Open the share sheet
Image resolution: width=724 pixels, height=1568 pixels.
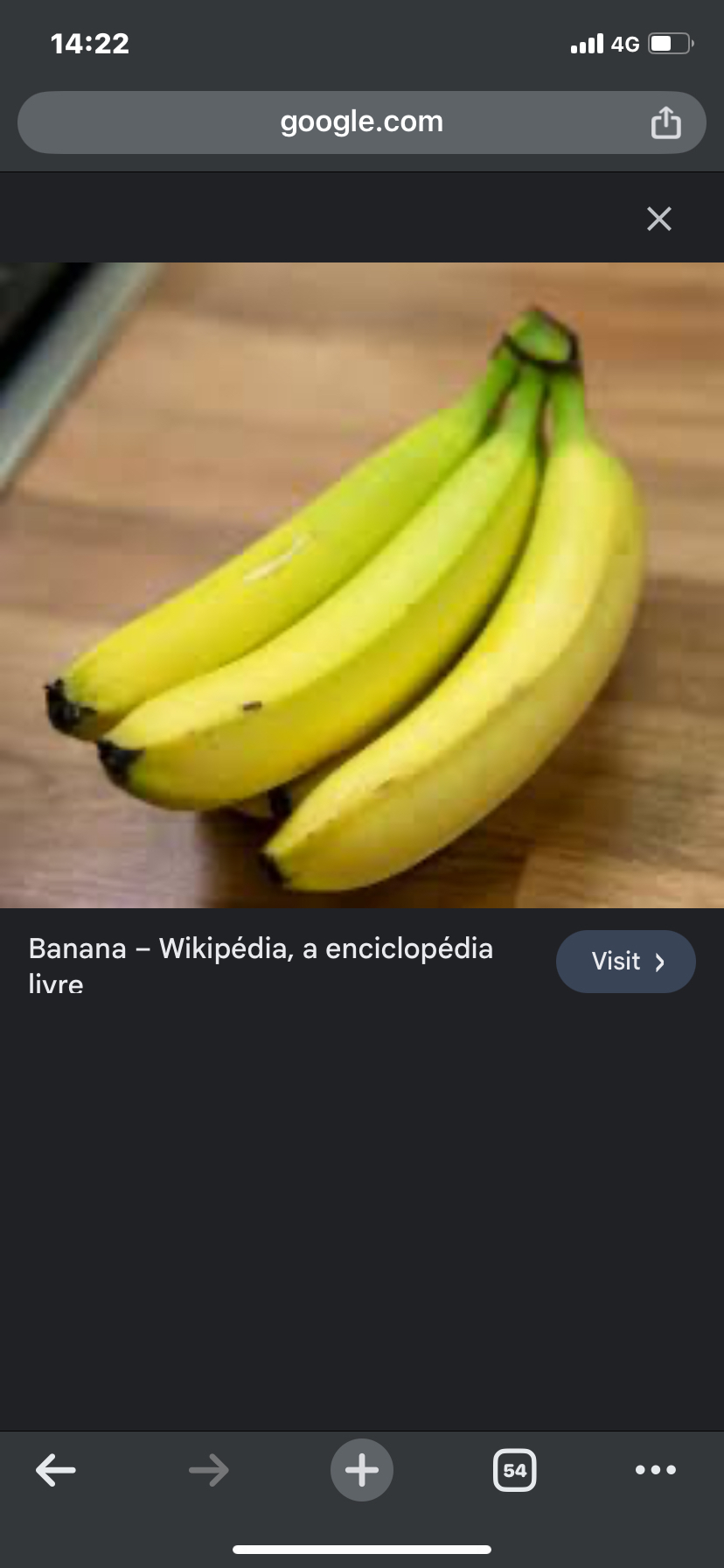tap(666, 122)
